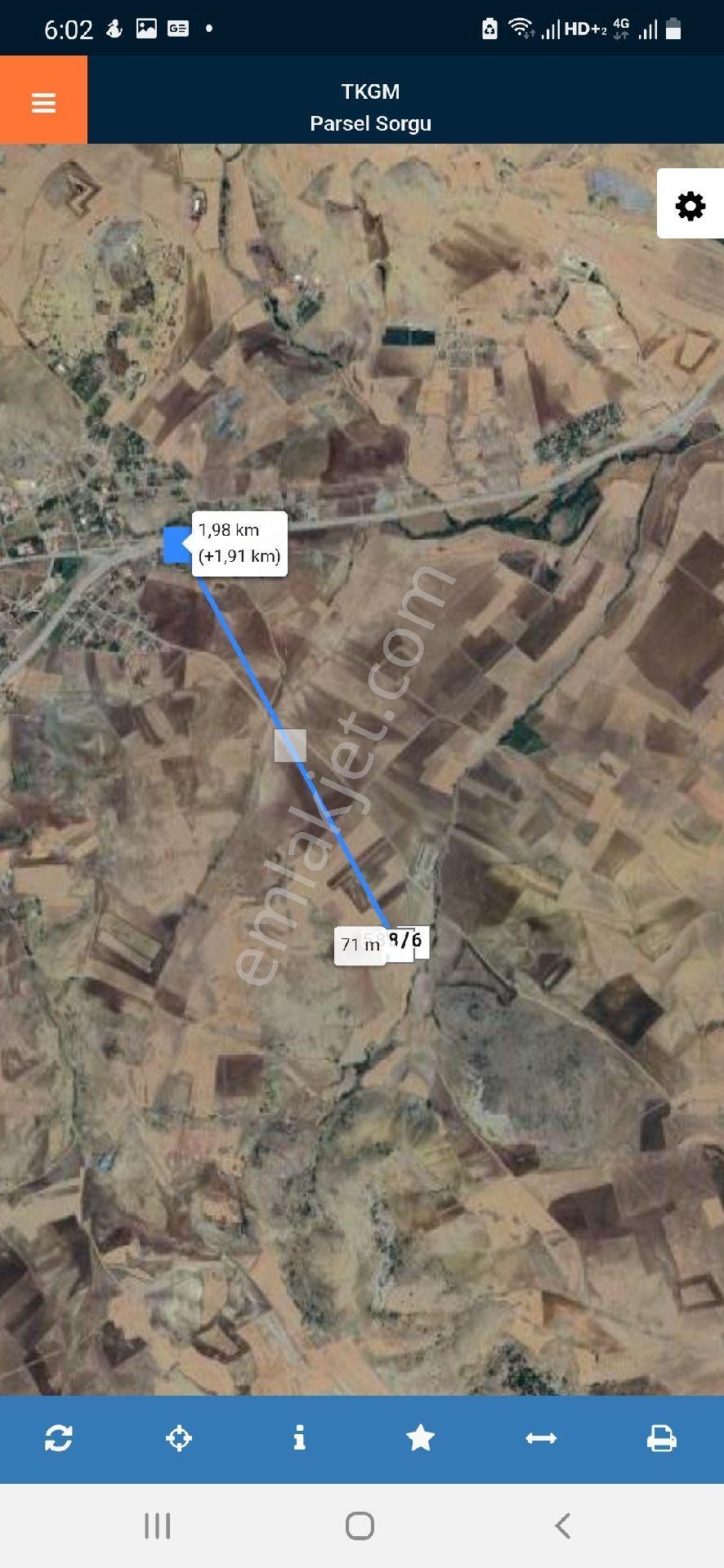Add parcel to favorites
724x1568 pixels.
[x=420, y=1438]
